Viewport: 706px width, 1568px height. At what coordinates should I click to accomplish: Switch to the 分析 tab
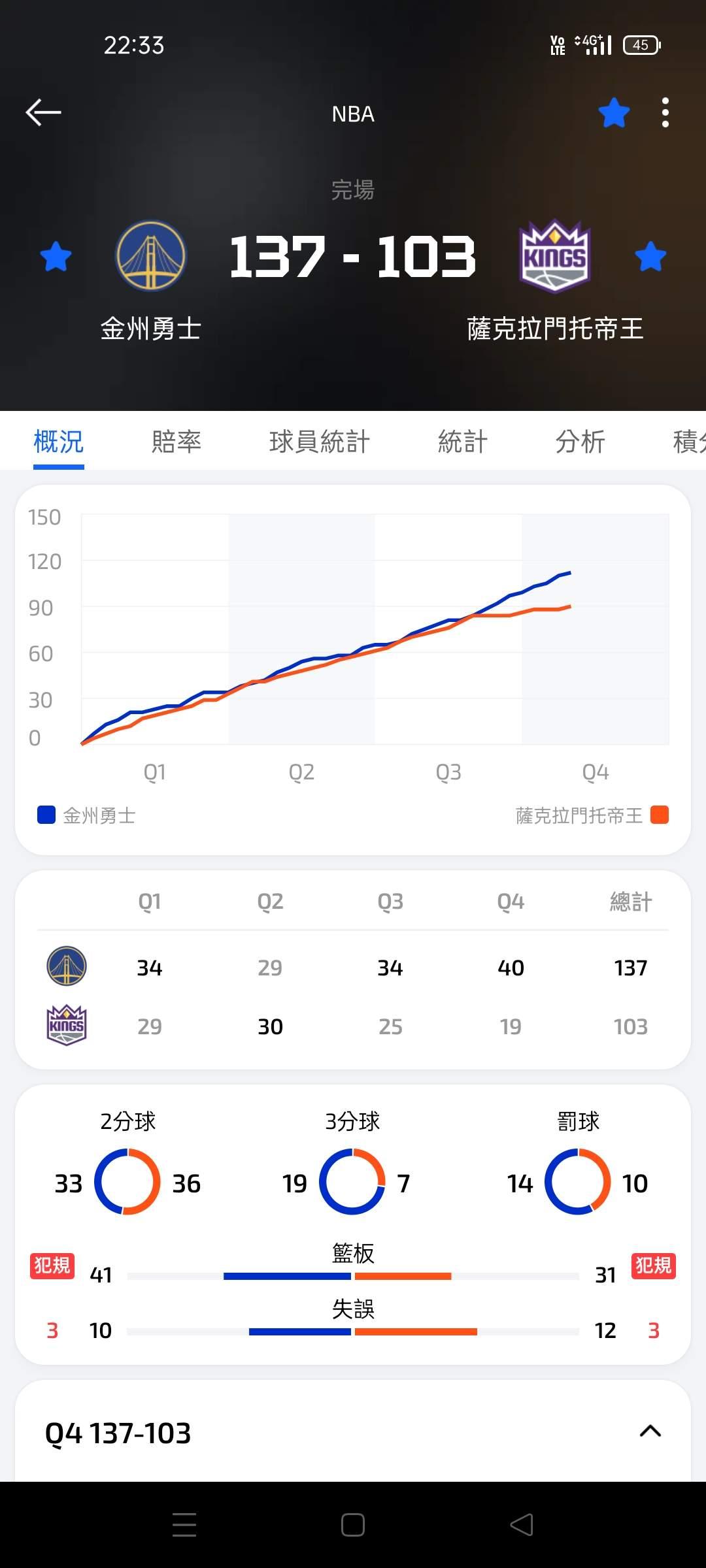pos(580,442)
